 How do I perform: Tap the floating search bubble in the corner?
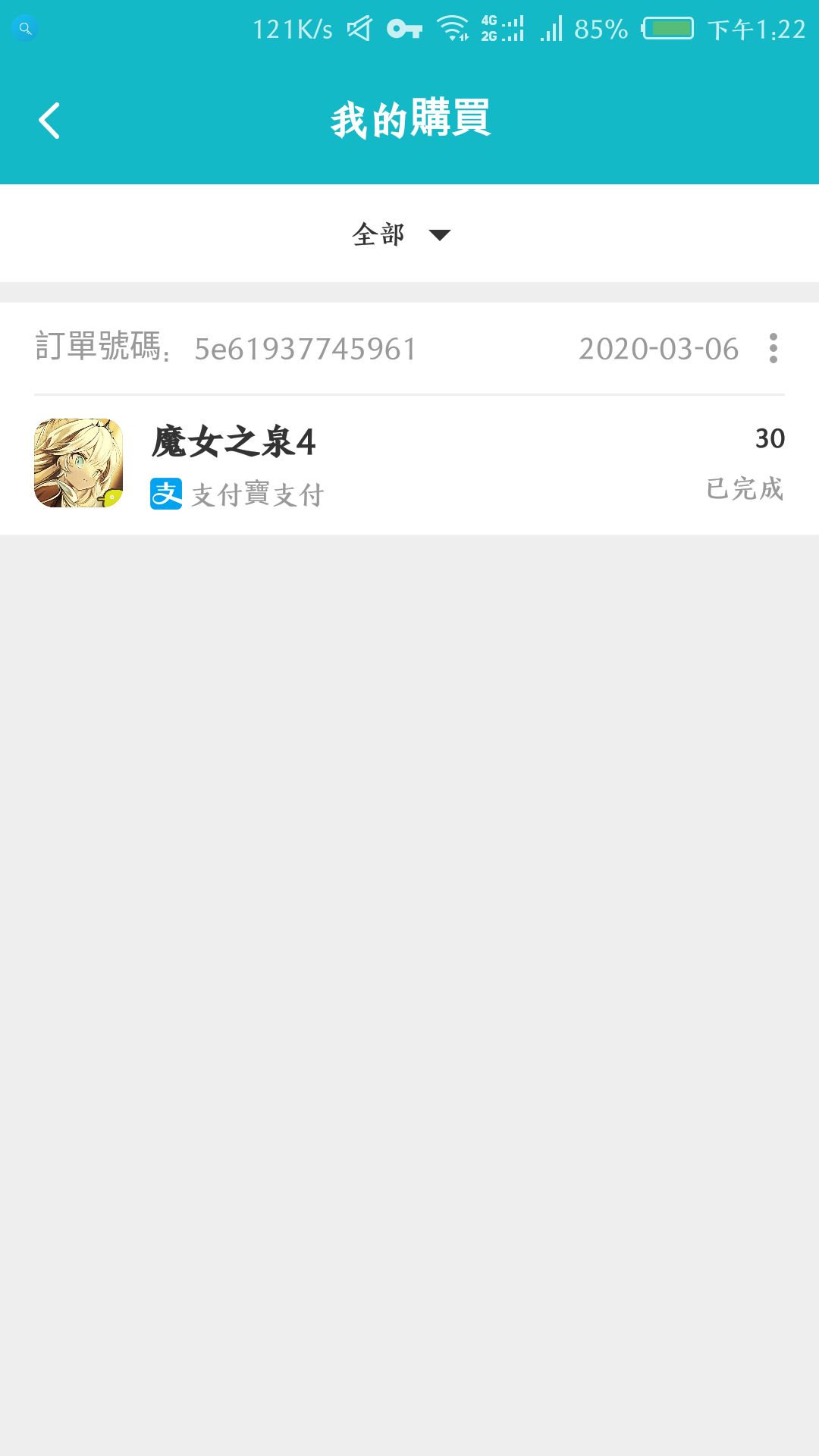click(x=26, y=29)
